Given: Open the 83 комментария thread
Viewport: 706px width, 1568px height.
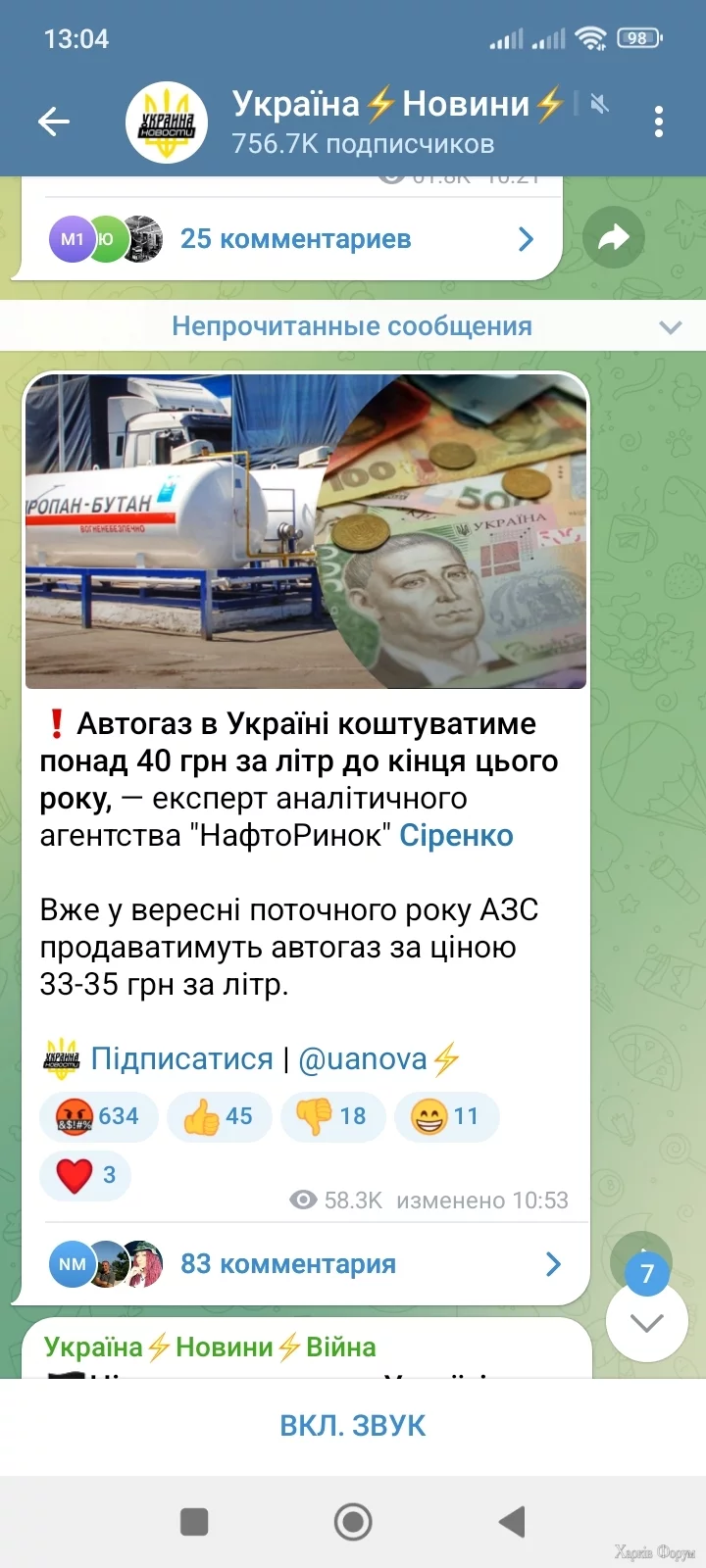Looking at the screenshot, I should pos(304,1264).
